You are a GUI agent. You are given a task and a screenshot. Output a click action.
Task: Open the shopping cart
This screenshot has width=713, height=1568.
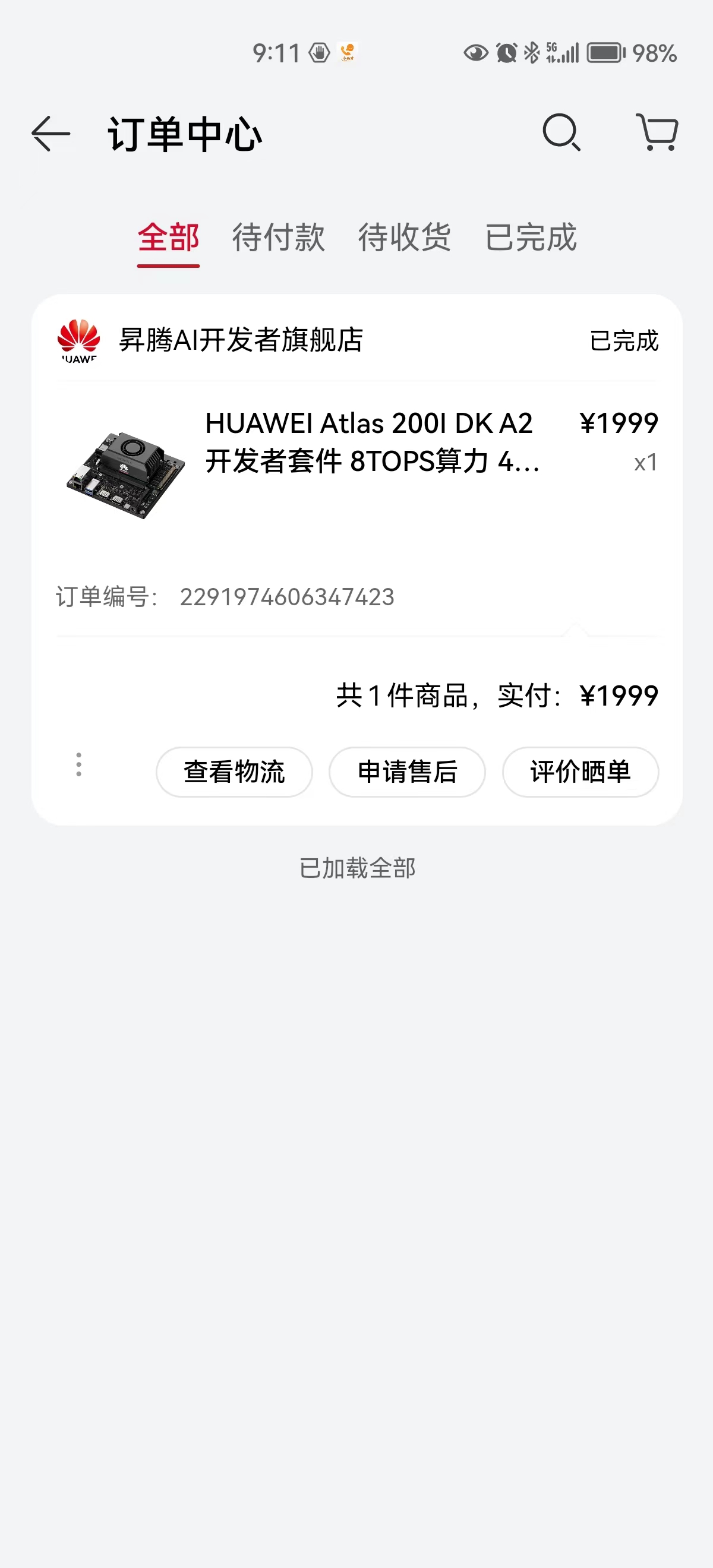point(657,132)
